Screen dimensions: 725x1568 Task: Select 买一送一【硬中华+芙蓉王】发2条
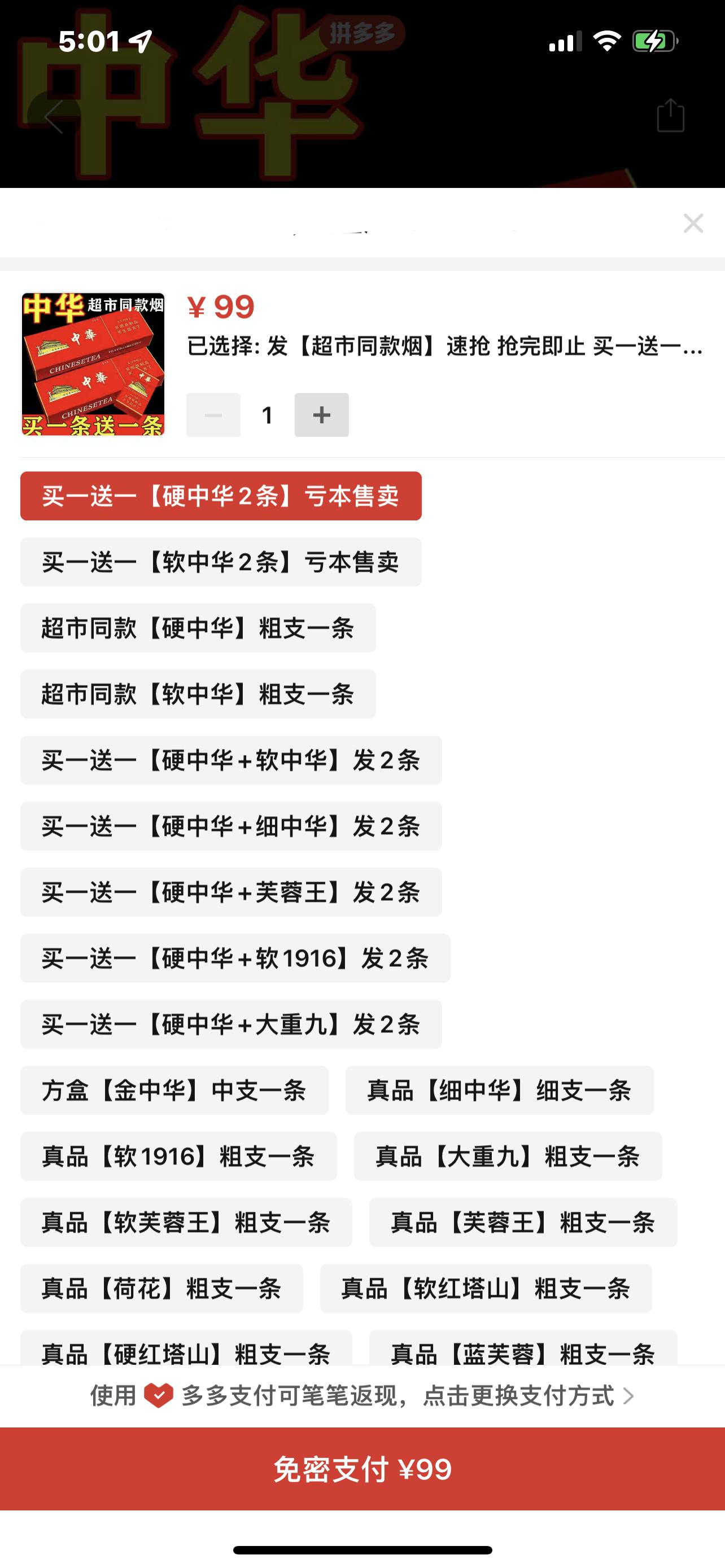232,892
